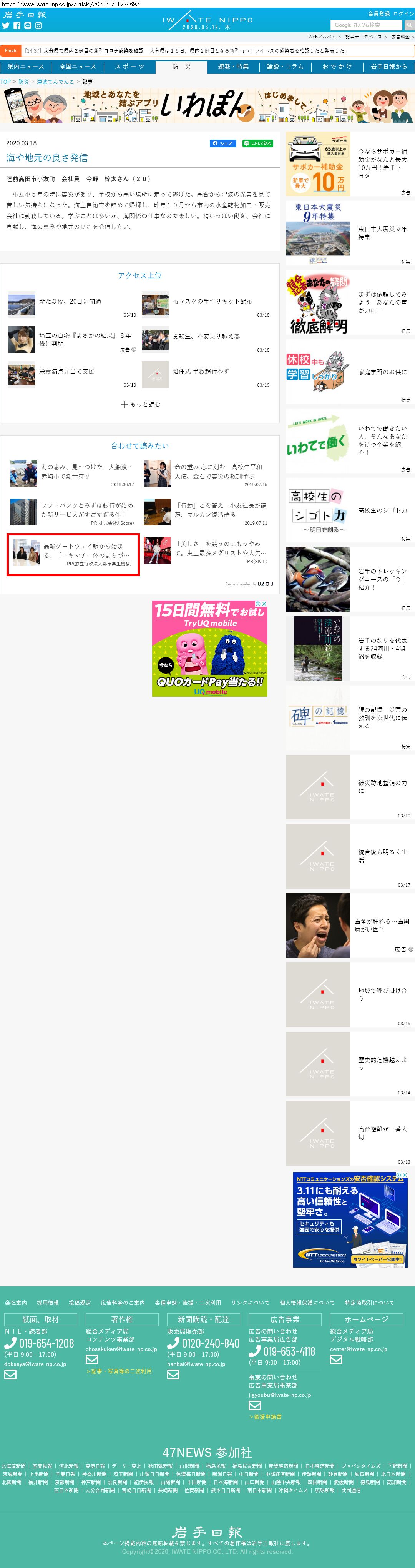Open the 採用情報 footer link

[47, 1303]
